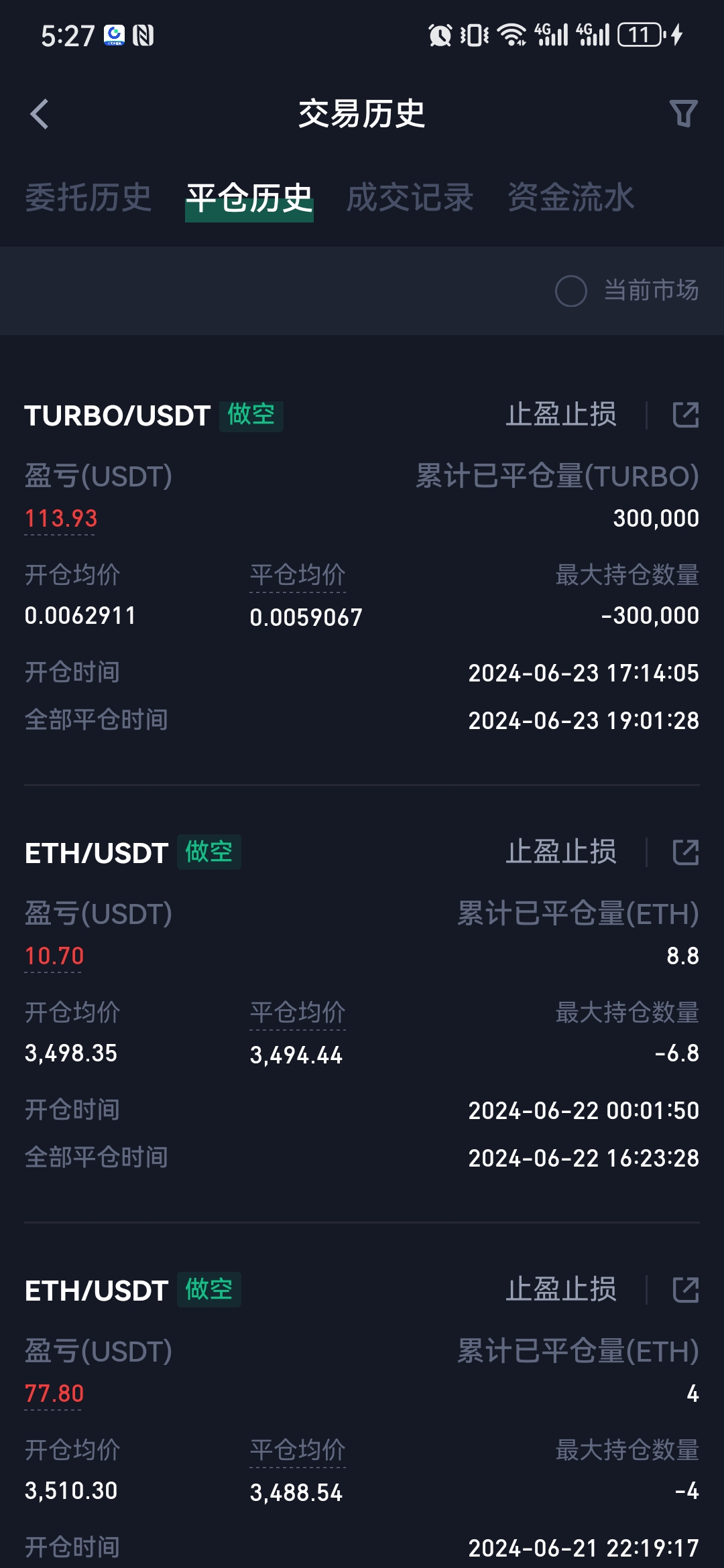
Task: Open 止盈止损 for the ETH/USDT 77.80 profit position
Action: click(561, 1290)
